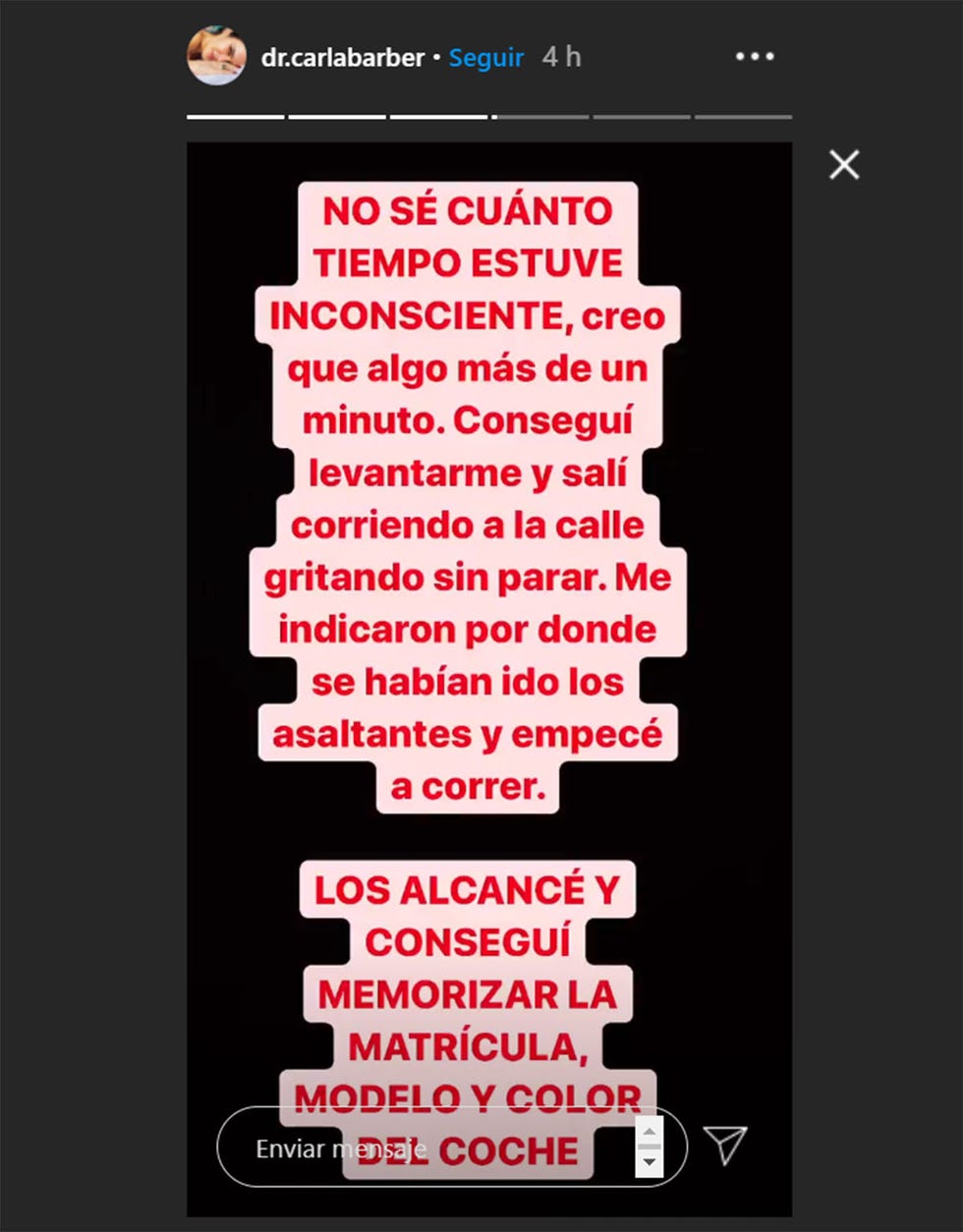
Task: Focus the Enviar mensaje reply field
Action: tap(423, 1148)
